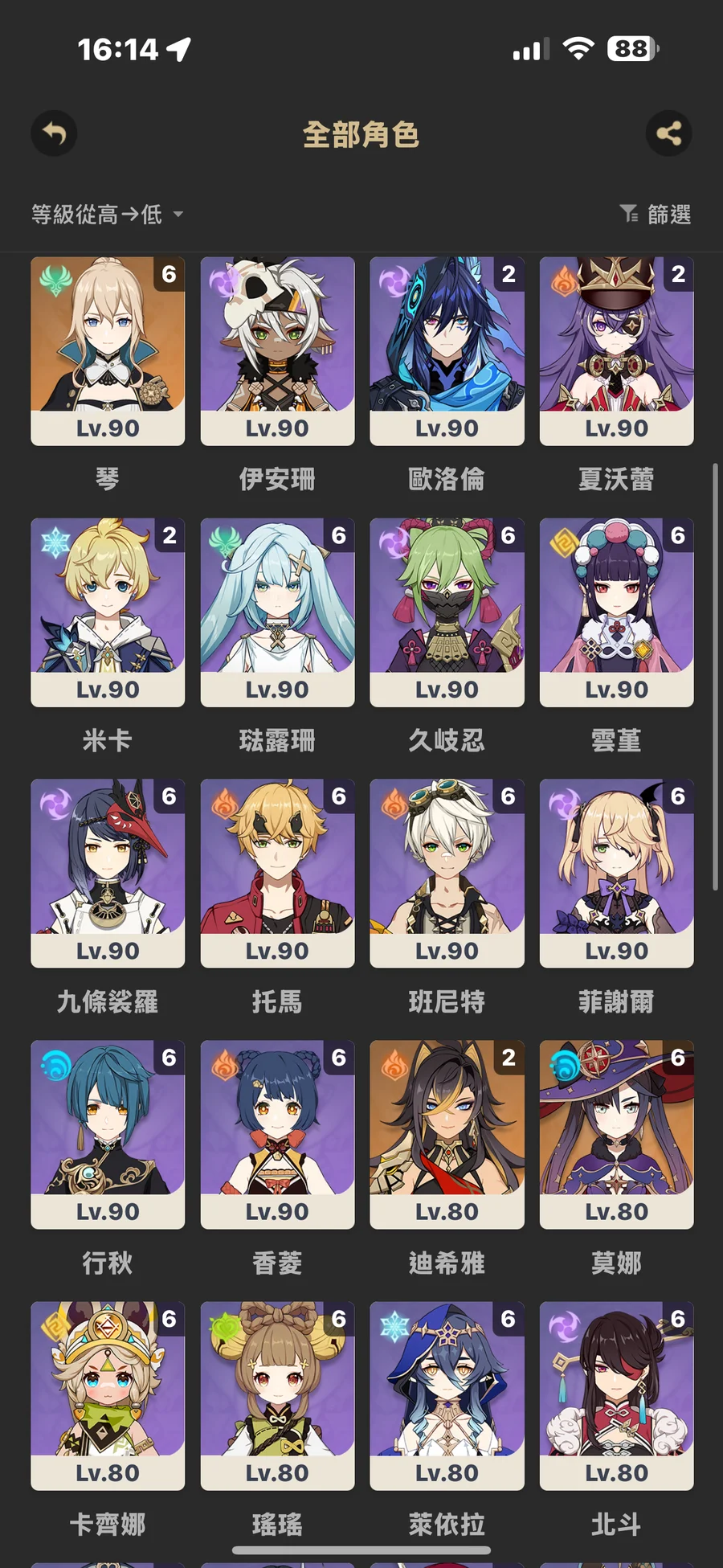
Task: View character 久岐忍
Action: click(447, 612)
